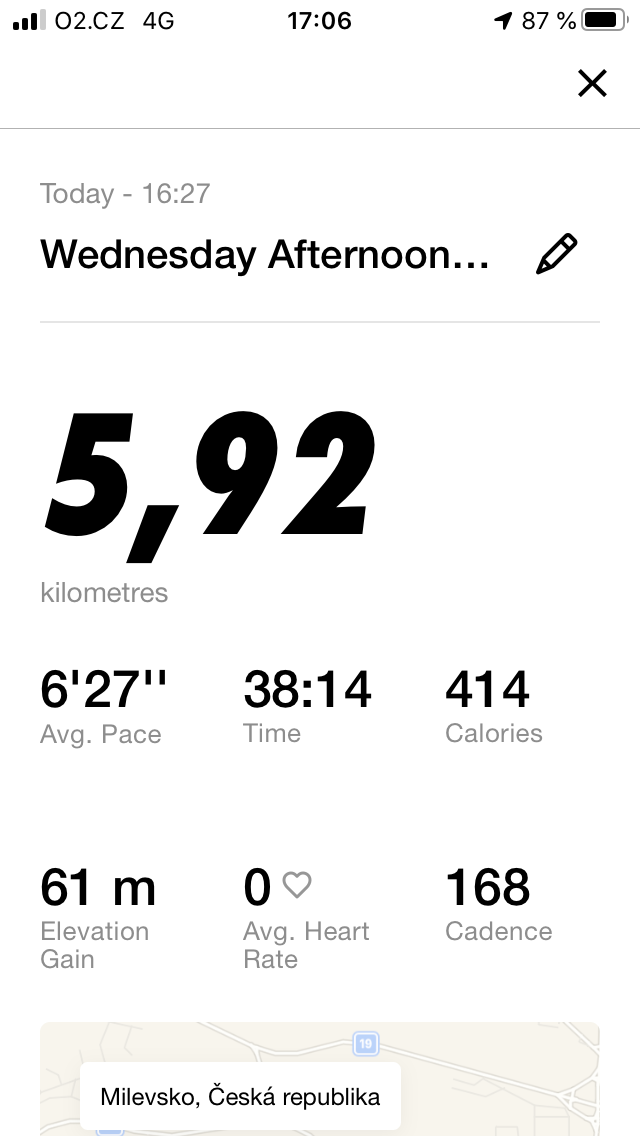
Task: Edit the run title with pencil icon
Action: coord(557,254)
